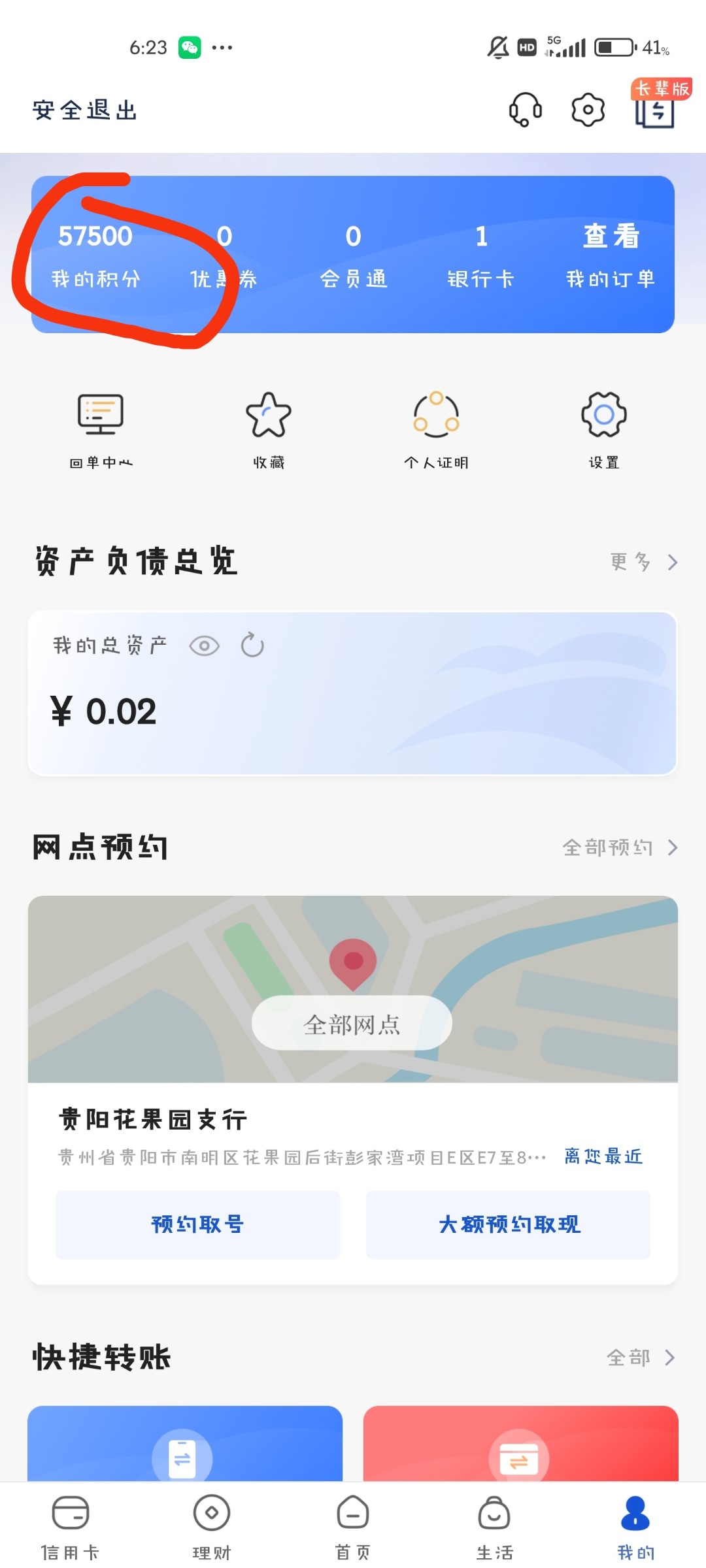Open 我的订单 to view orders
706x1568 pixels.
point(611,255)
